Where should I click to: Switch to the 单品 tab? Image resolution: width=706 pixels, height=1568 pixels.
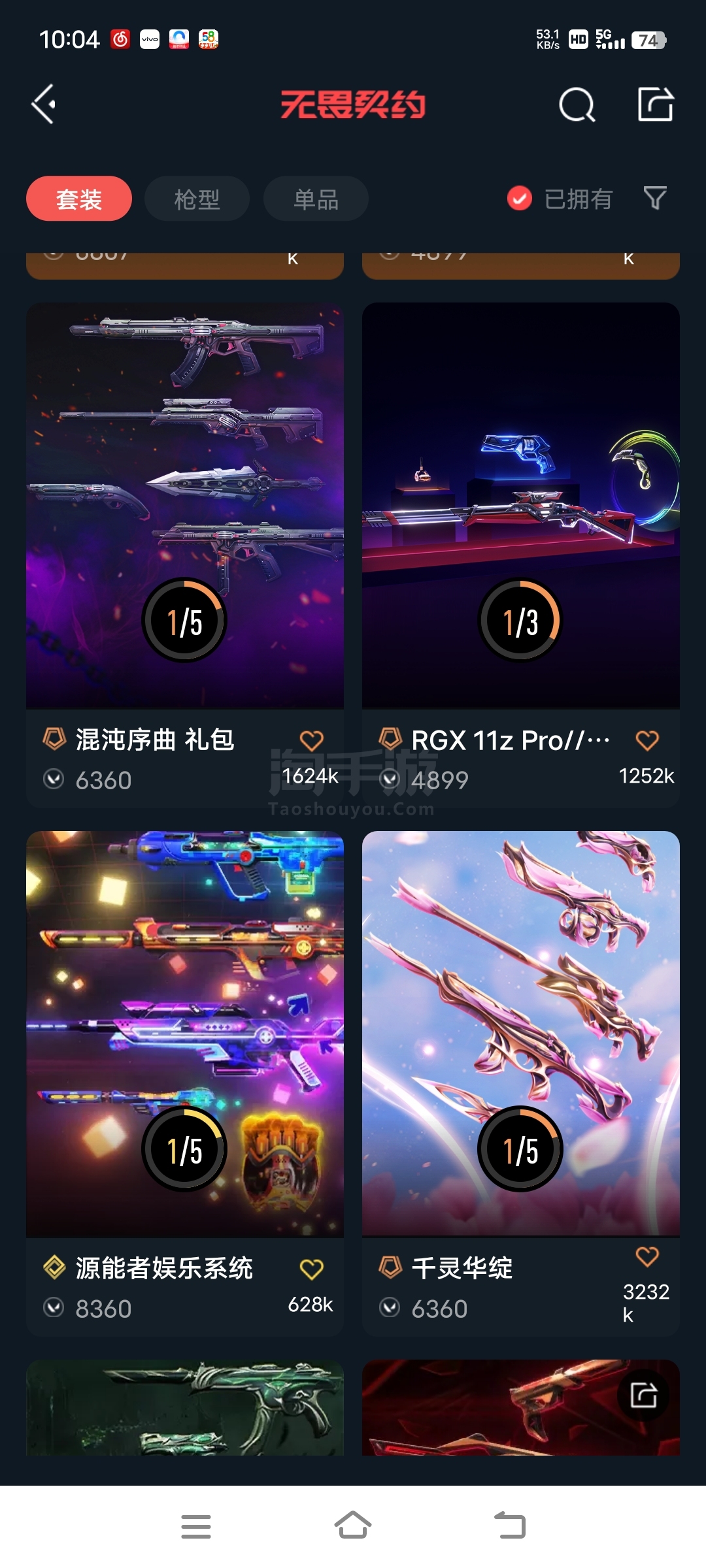pos(316,199)
